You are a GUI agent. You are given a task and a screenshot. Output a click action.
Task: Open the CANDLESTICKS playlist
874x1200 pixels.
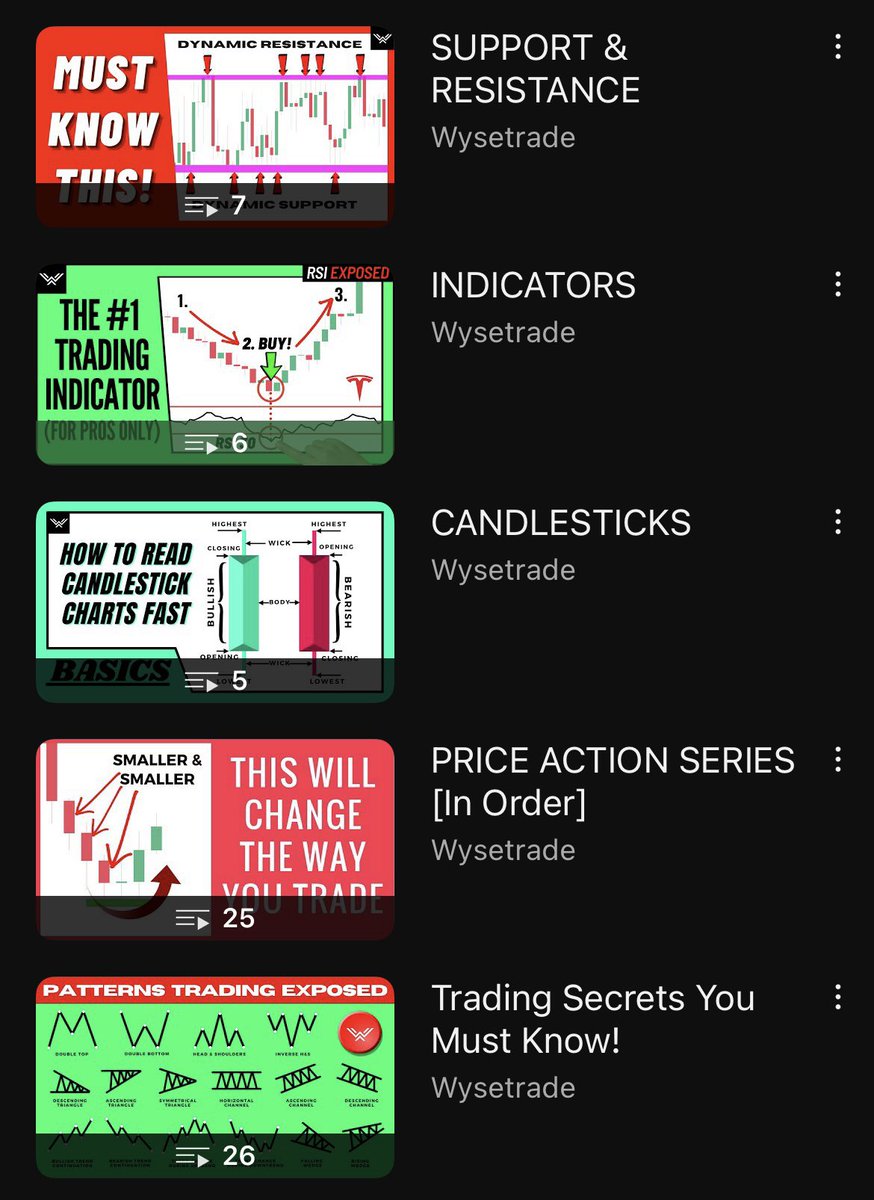click(x=215, y=602)
